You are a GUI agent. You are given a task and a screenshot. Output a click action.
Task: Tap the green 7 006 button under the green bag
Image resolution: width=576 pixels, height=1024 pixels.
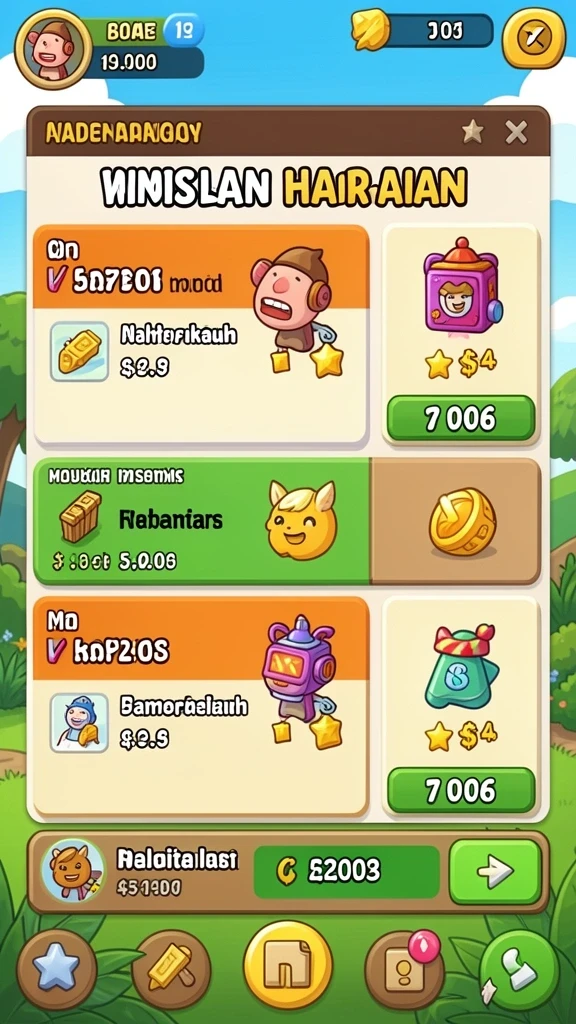coord(461,790)
